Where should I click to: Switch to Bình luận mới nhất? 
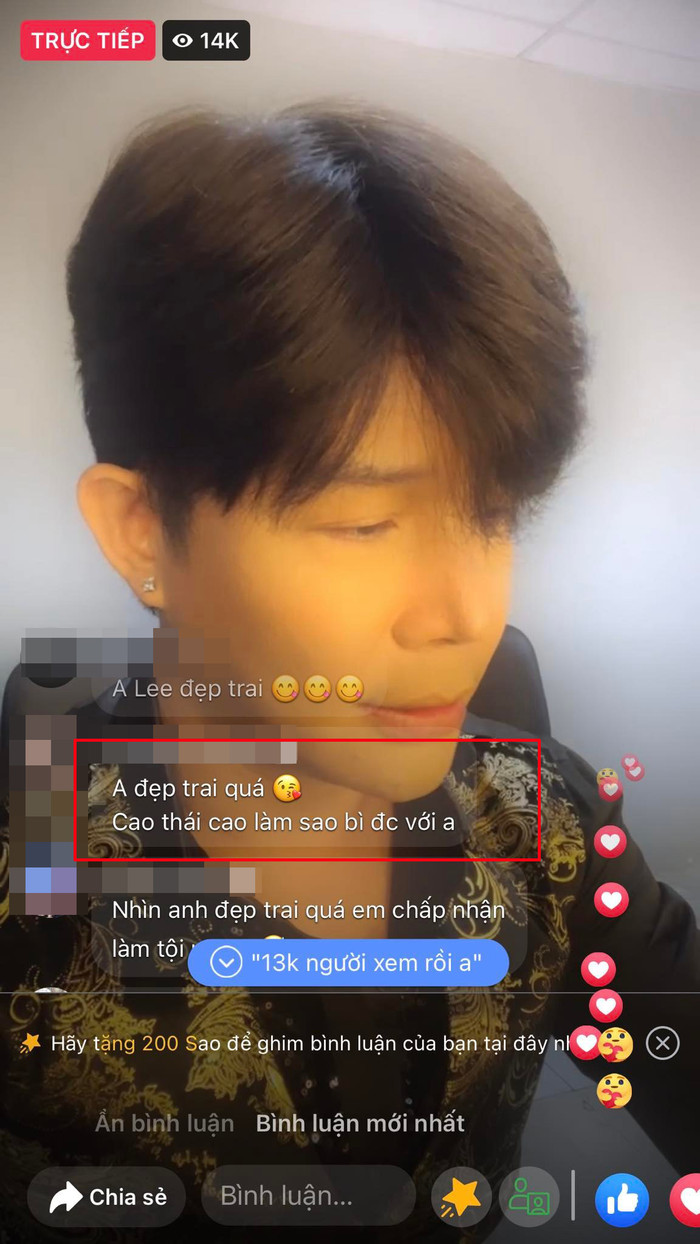click(x=360, y=1123)
